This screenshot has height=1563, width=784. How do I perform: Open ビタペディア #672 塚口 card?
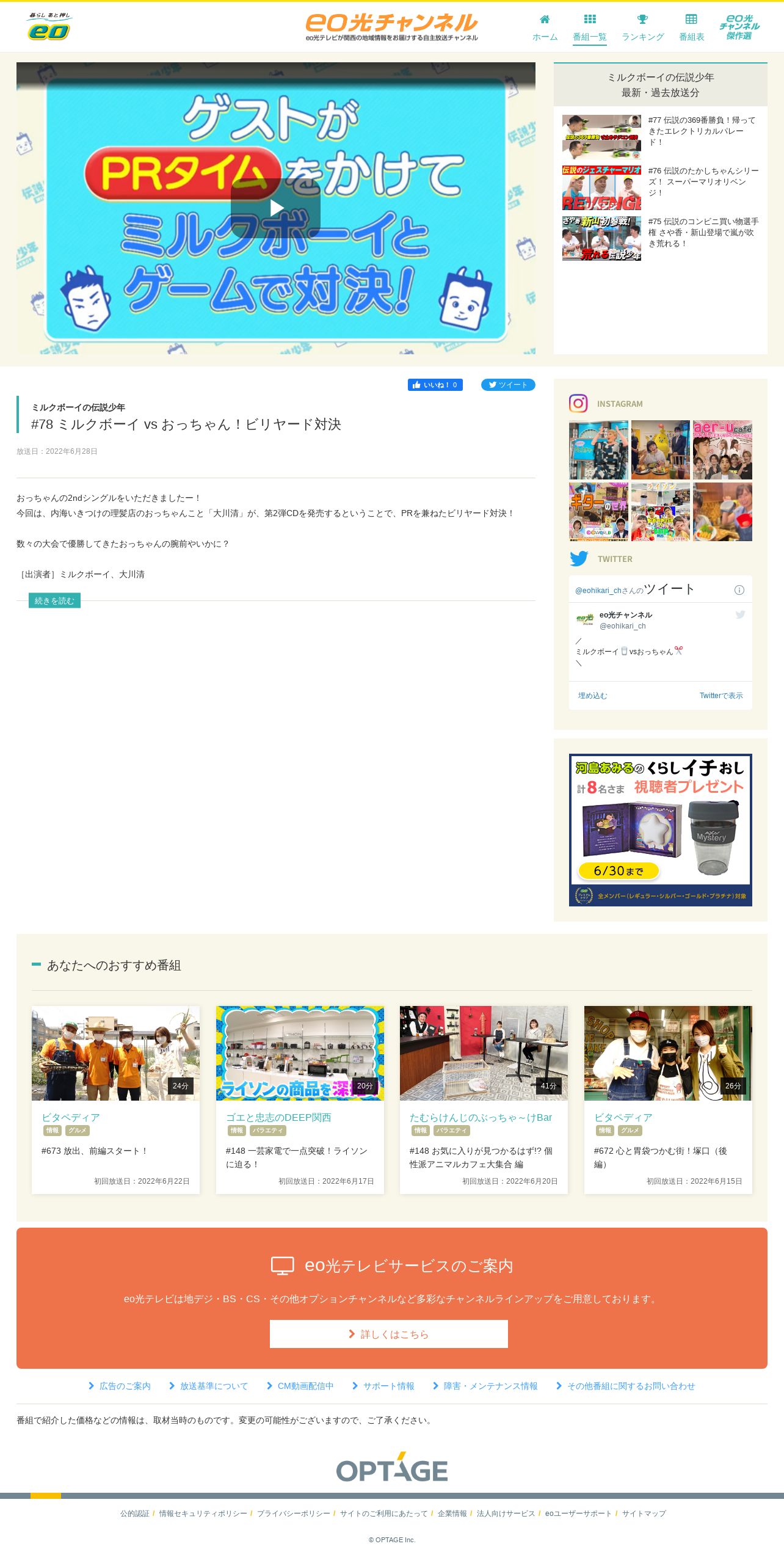click(668, 1099)
